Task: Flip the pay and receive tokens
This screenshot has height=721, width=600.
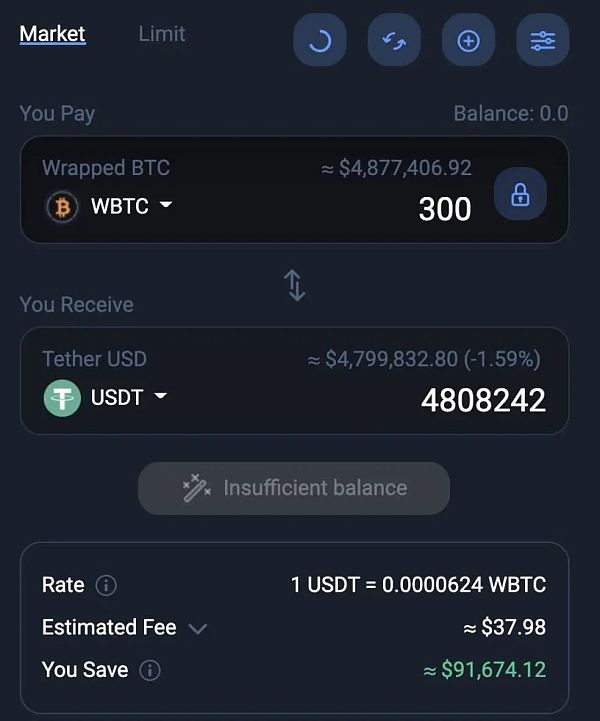Action: [x=295, y=285]
